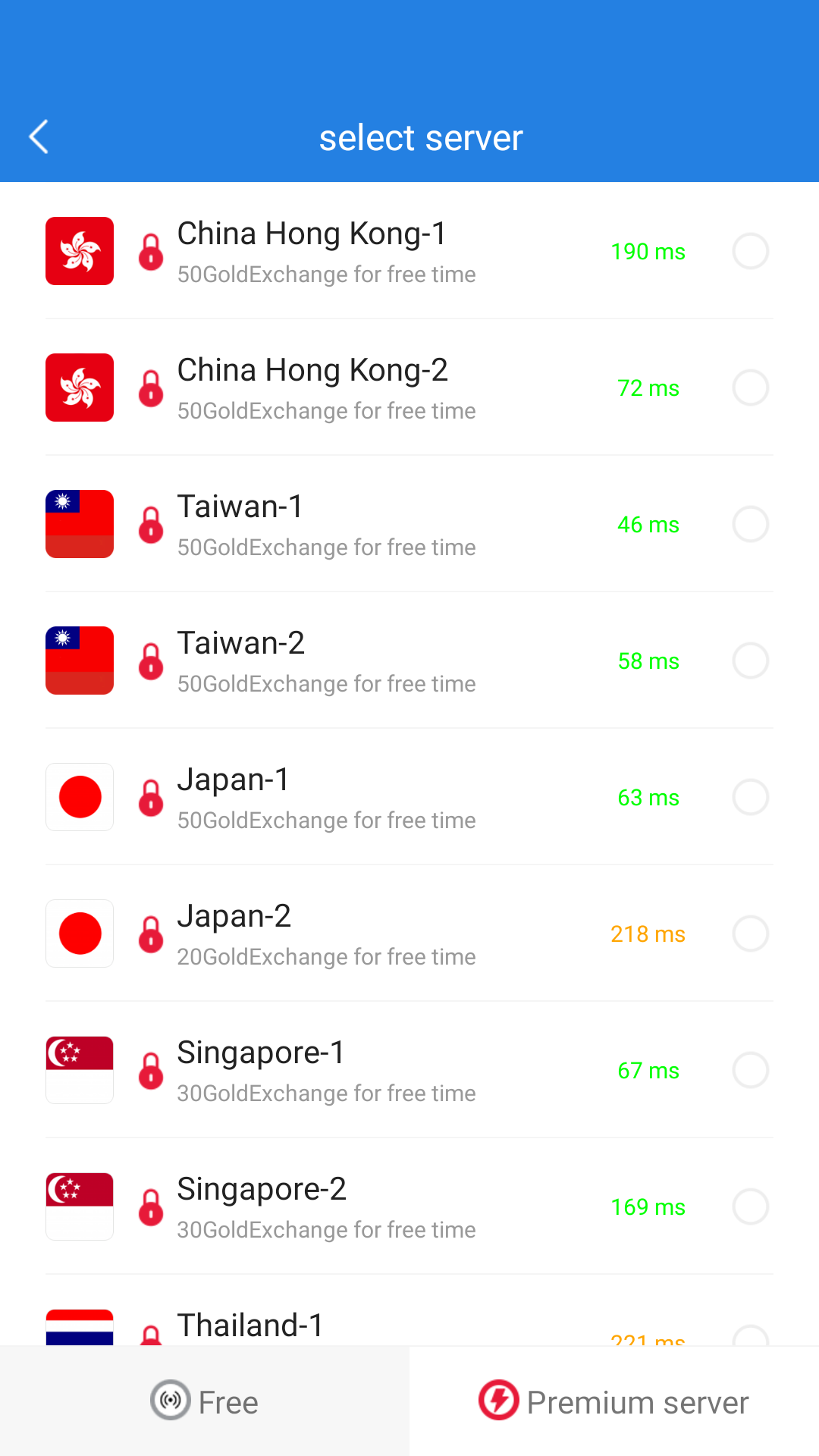
Task: Tap the back chevron in the header
Action: pyautogui.click(x=39, y=137)
